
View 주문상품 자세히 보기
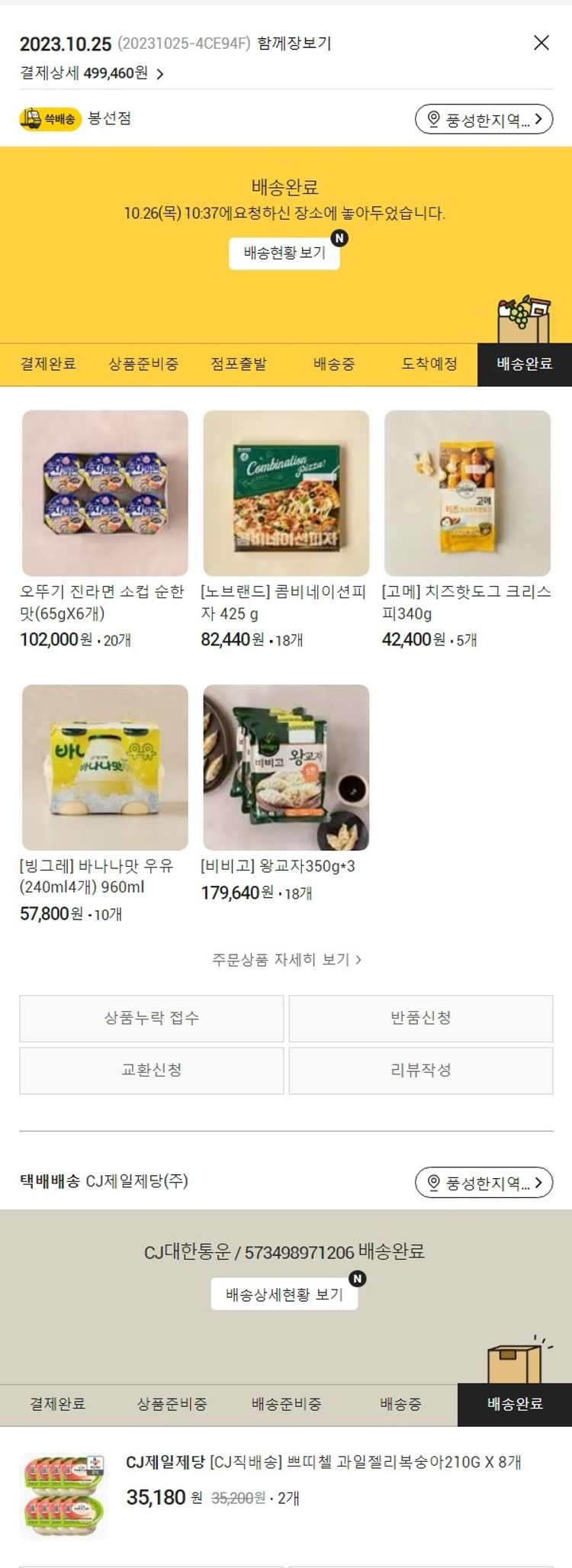[x=286, y=959]
